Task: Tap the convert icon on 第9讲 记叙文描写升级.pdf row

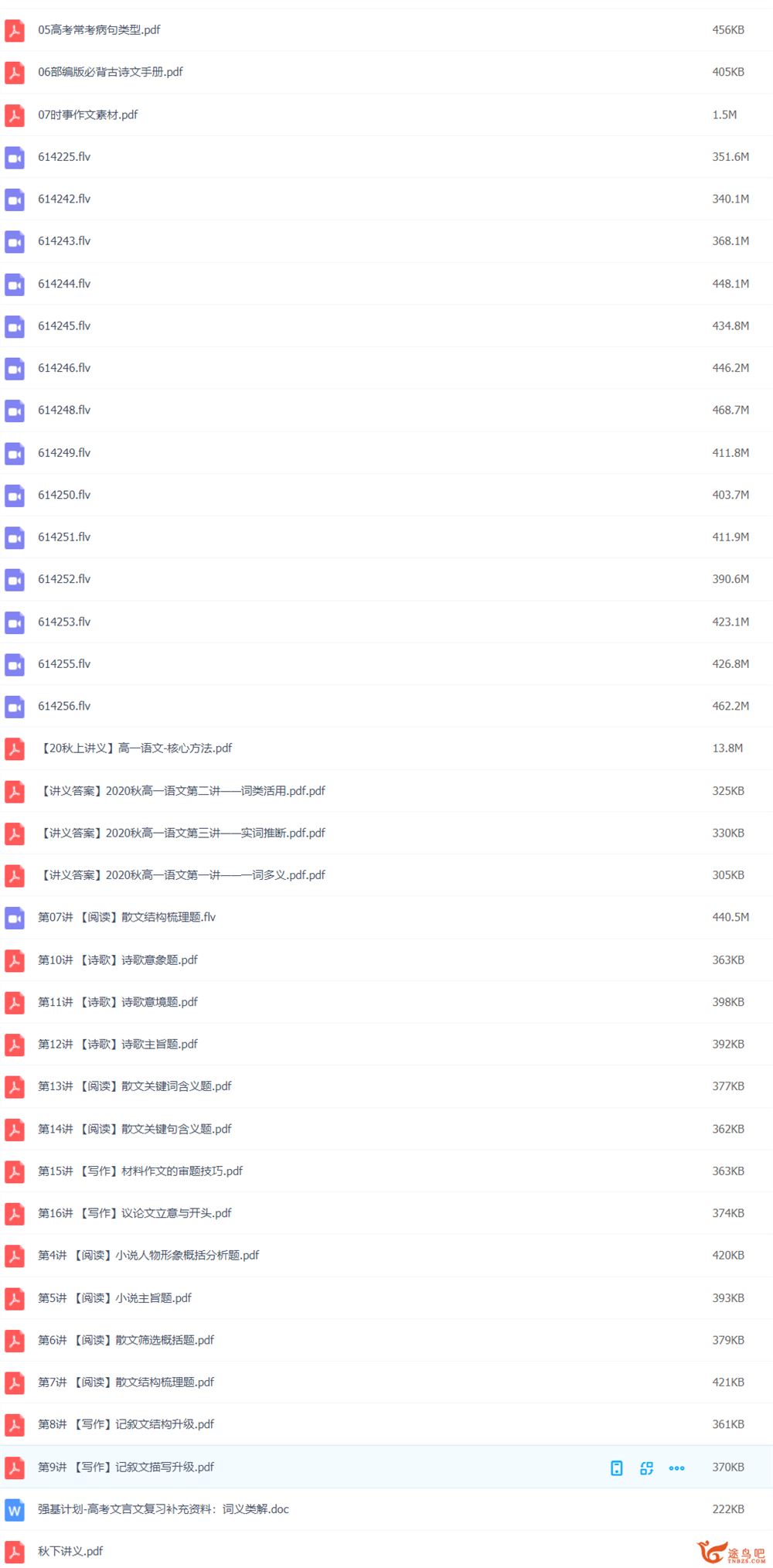Action: [646, 1467]
